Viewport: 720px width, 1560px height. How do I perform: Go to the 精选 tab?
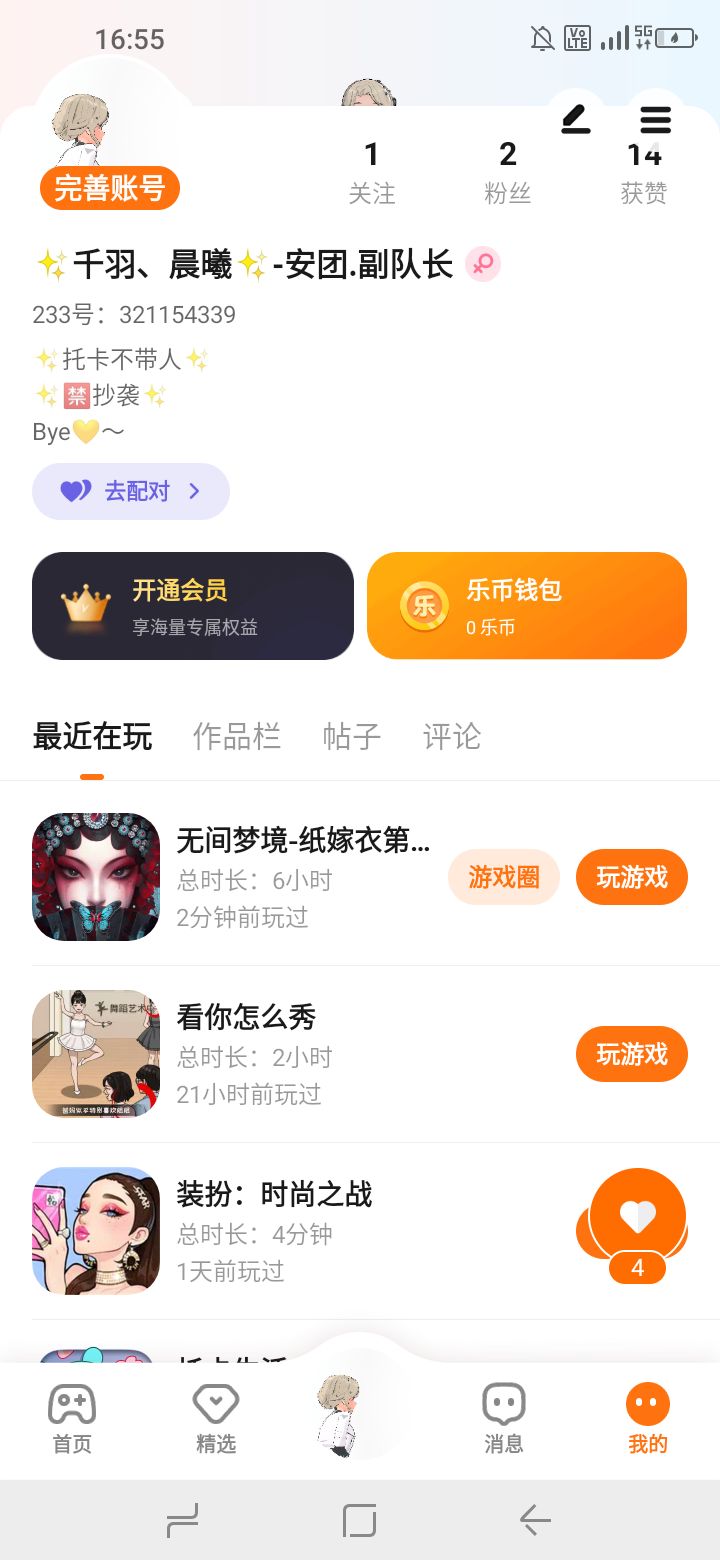tap(216, 1418)
